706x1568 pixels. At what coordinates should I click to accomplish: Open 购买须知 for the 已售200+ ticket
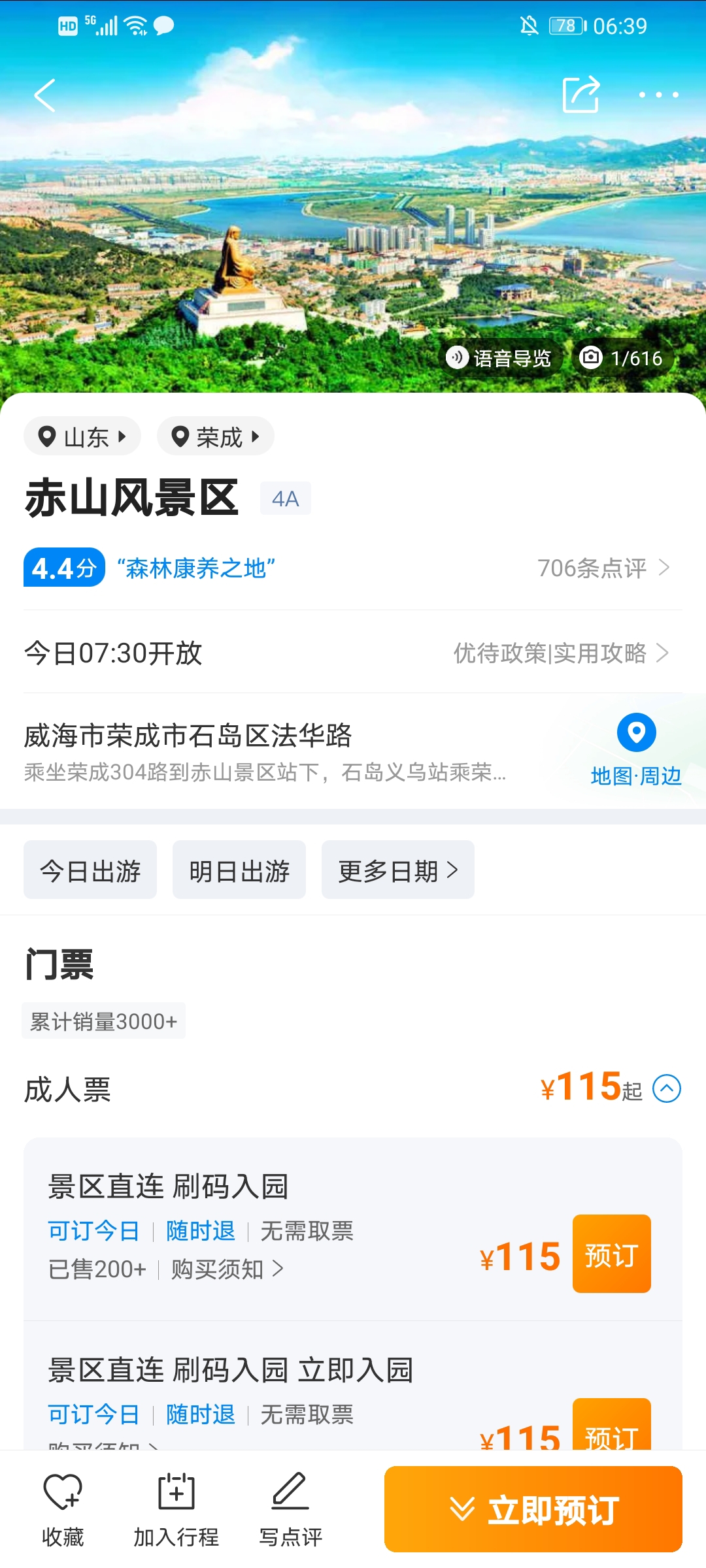[227, 1269]
